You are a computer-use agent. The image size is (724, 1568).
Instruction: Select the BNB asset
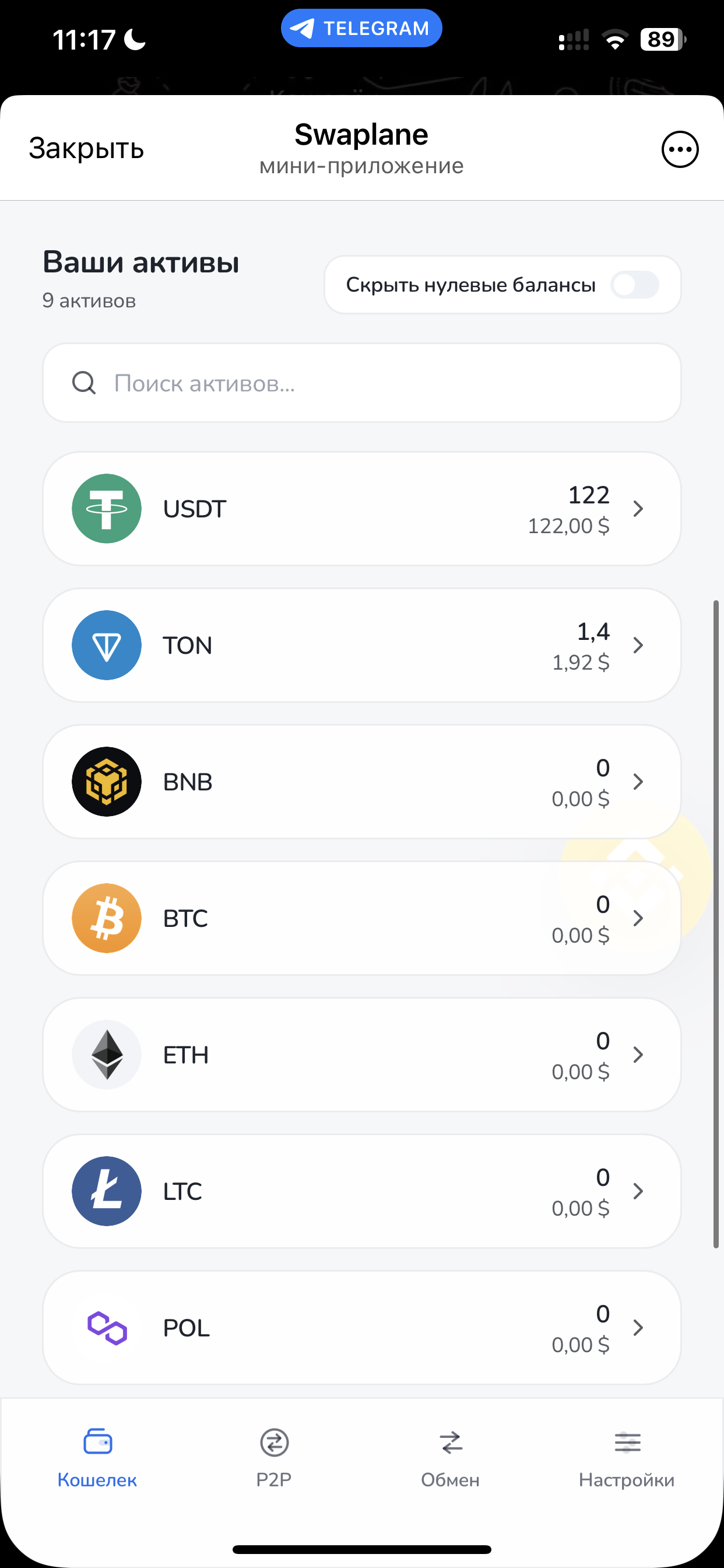click(x=361, y=782)
